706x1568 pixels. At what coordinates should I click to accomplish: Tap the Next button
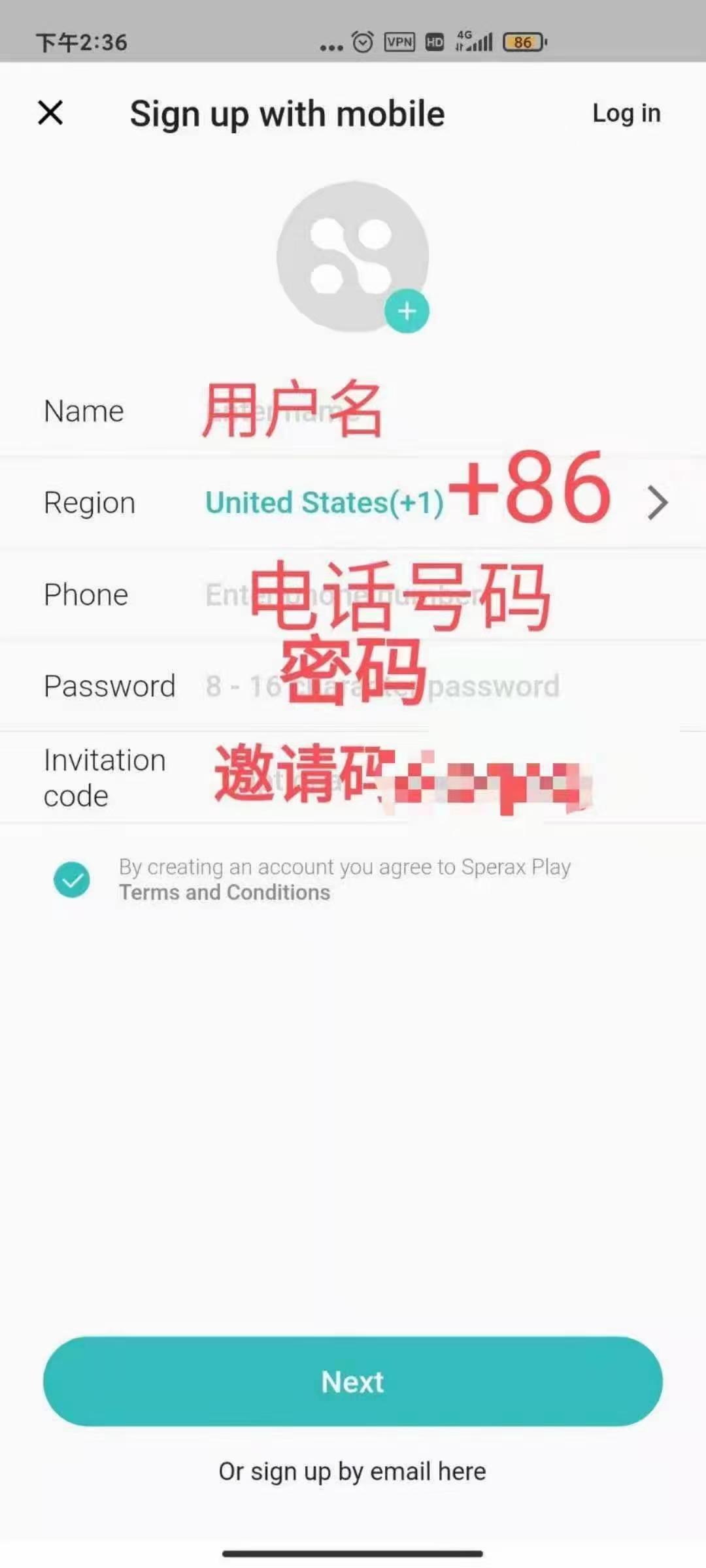tap(353, 1381)
